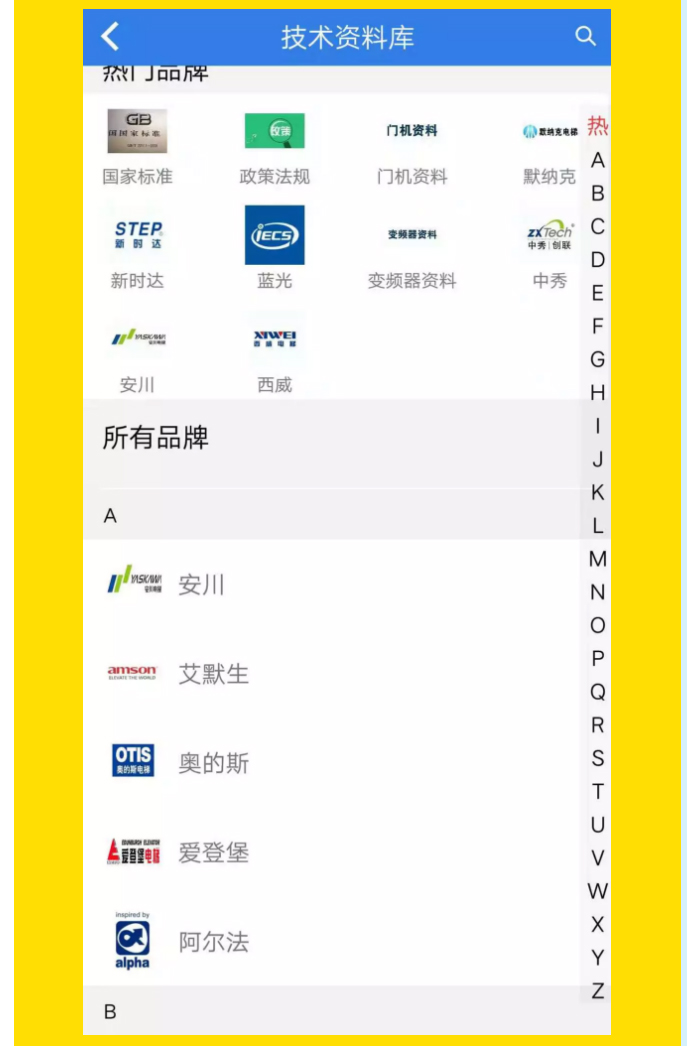Open the search magnifier icon
691x1046 pixels.
coord(585,37)
